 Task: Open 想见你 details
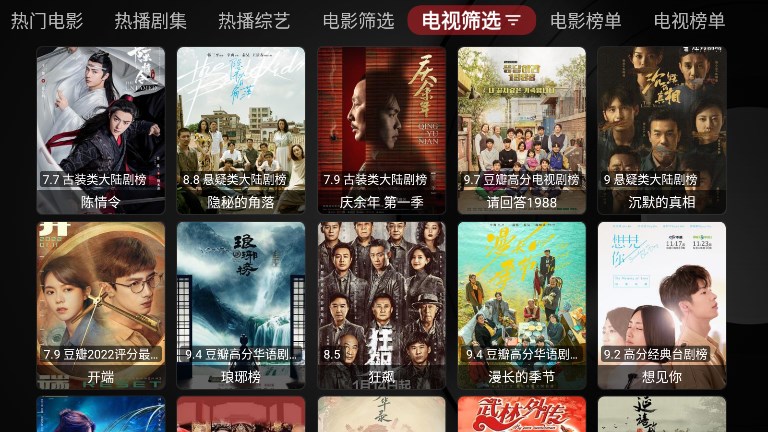(x=662, y=305)
